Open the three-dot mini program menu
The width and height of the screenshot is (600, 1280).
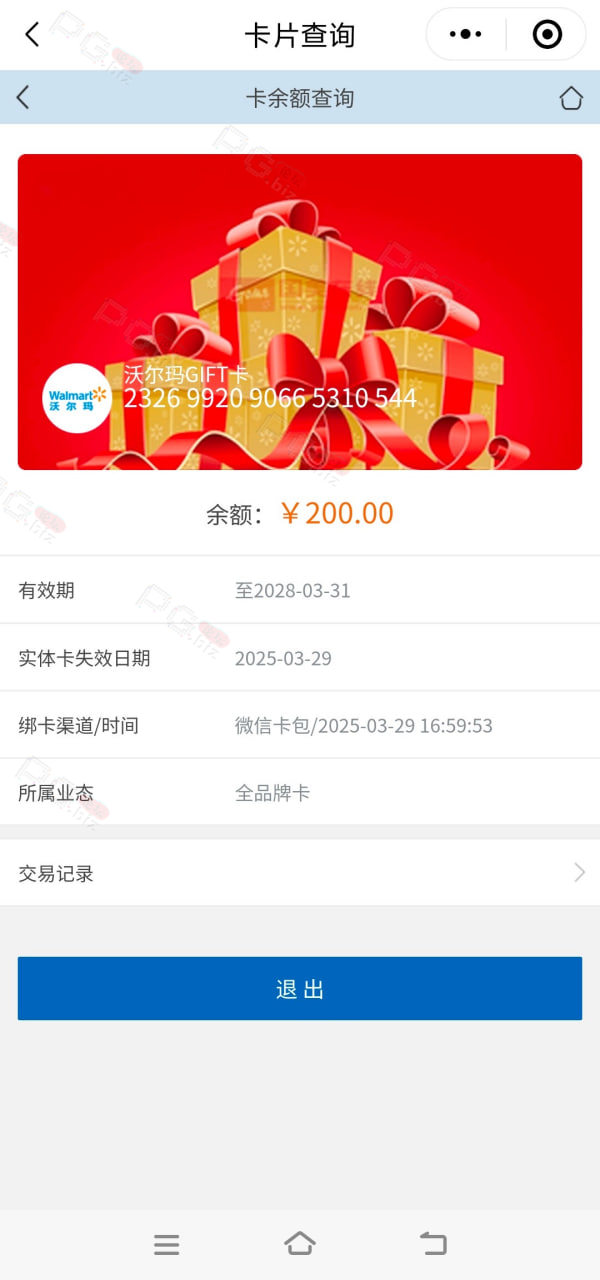[466, 35]
